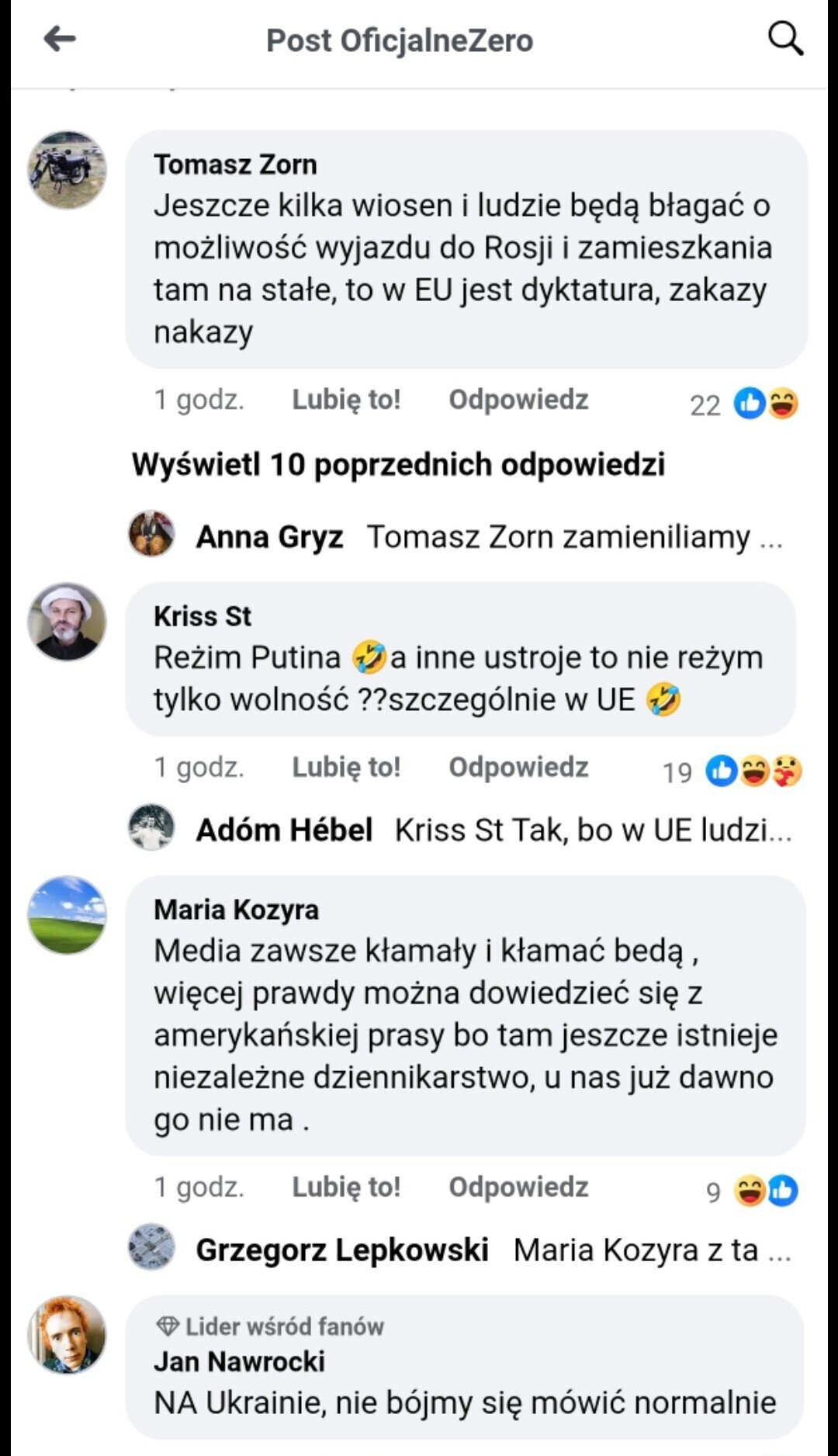Open Anna Gryz's reply

pos(489,537)
